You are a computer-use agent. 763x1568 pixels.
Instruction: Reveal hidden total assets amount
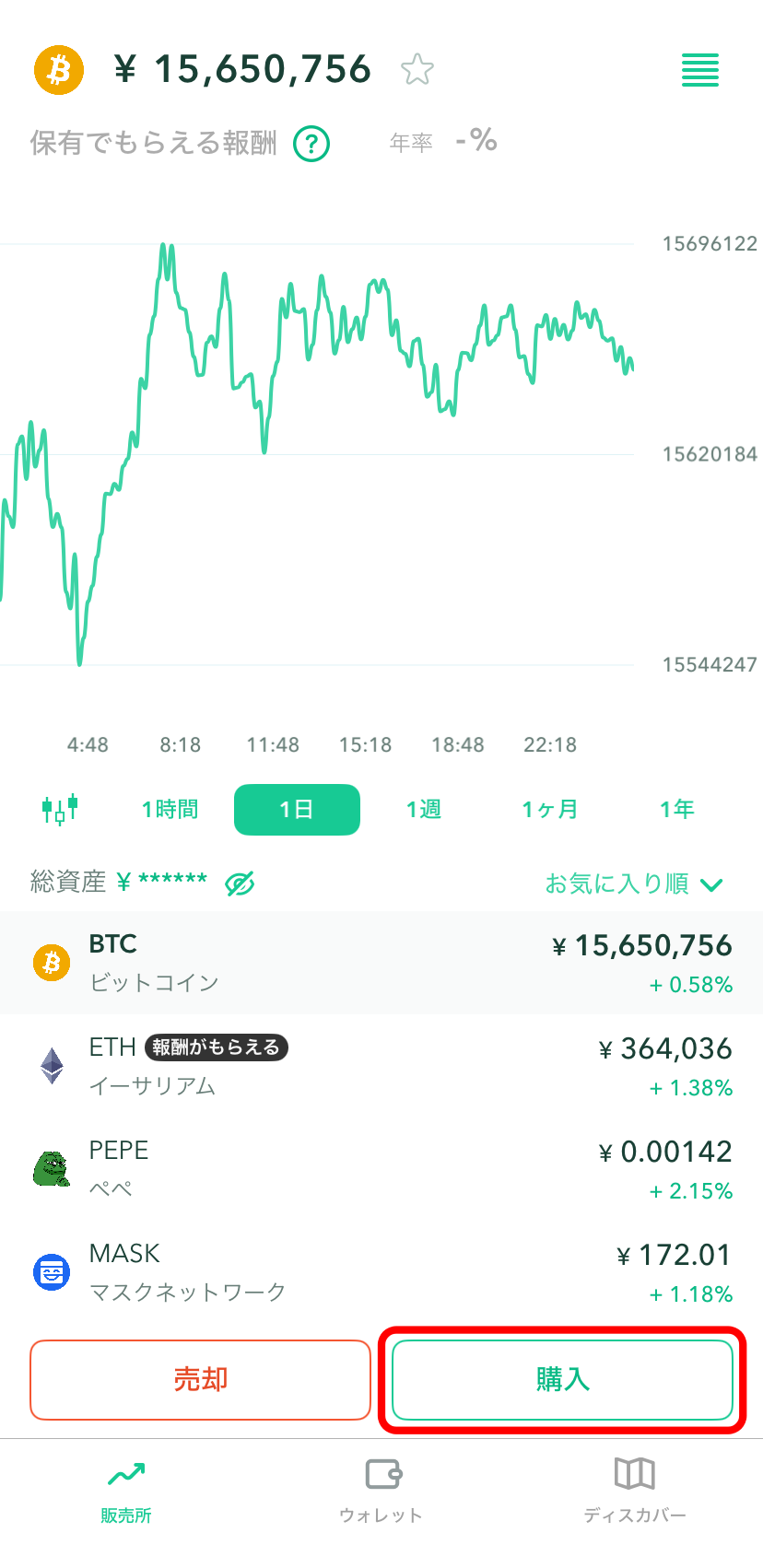click(240, 883)
